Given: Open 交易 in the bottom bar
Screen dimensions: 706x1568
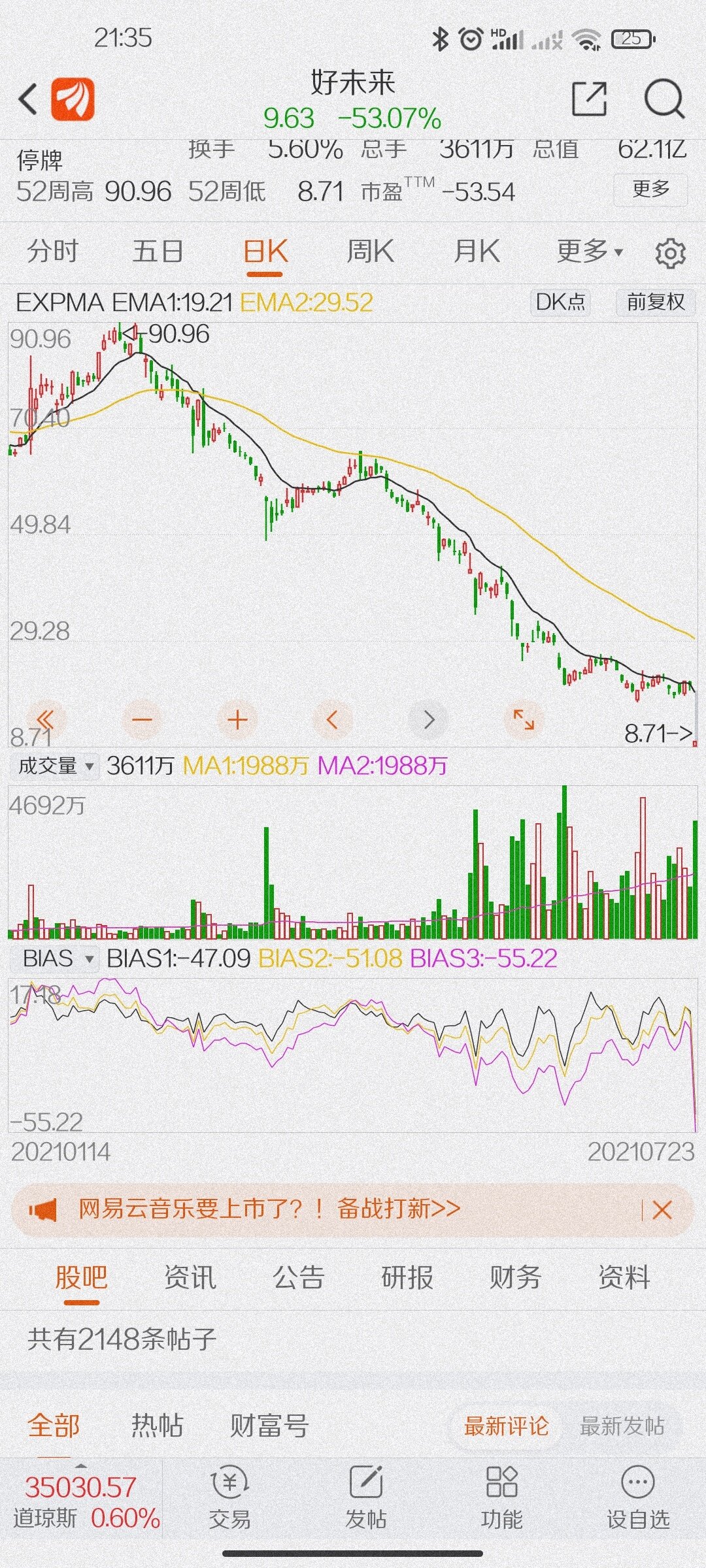Looking at the screenshot, I should (x=229, y=1496).
